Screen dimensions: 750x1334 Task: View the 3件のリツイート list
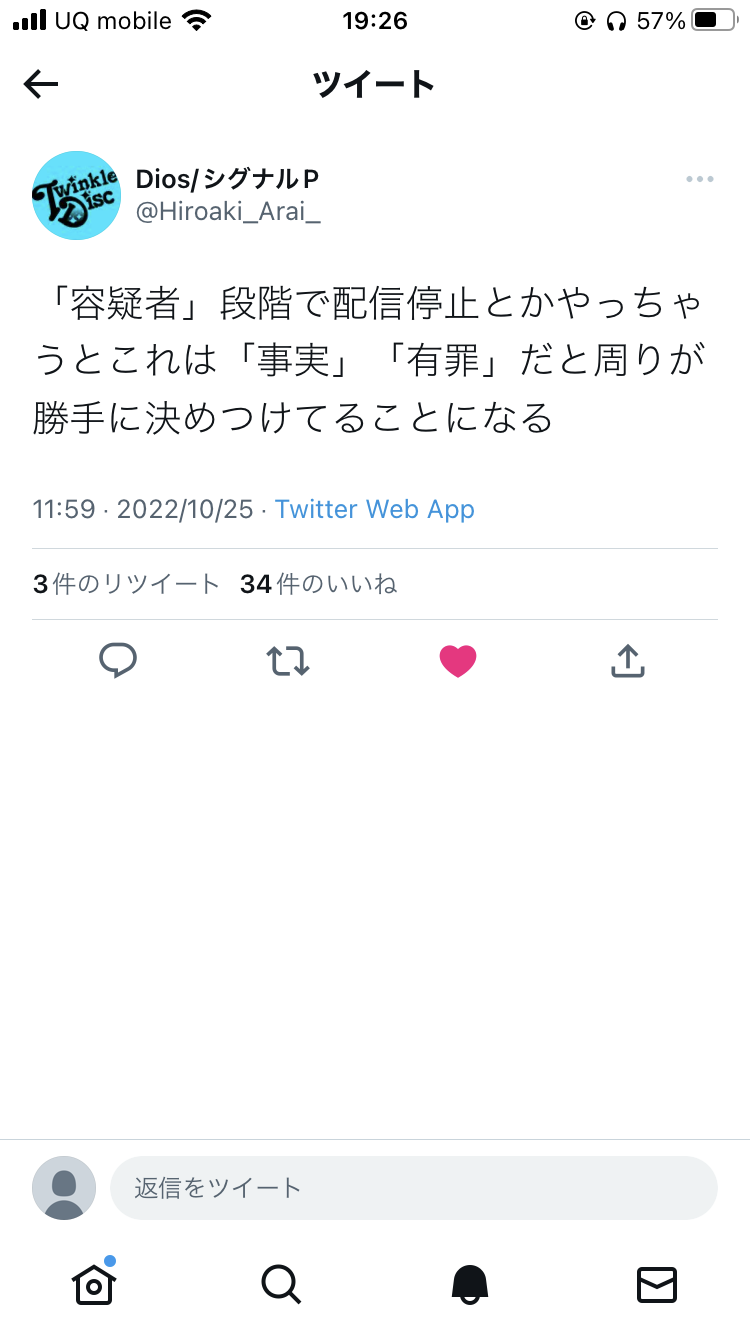coord(126,584)
